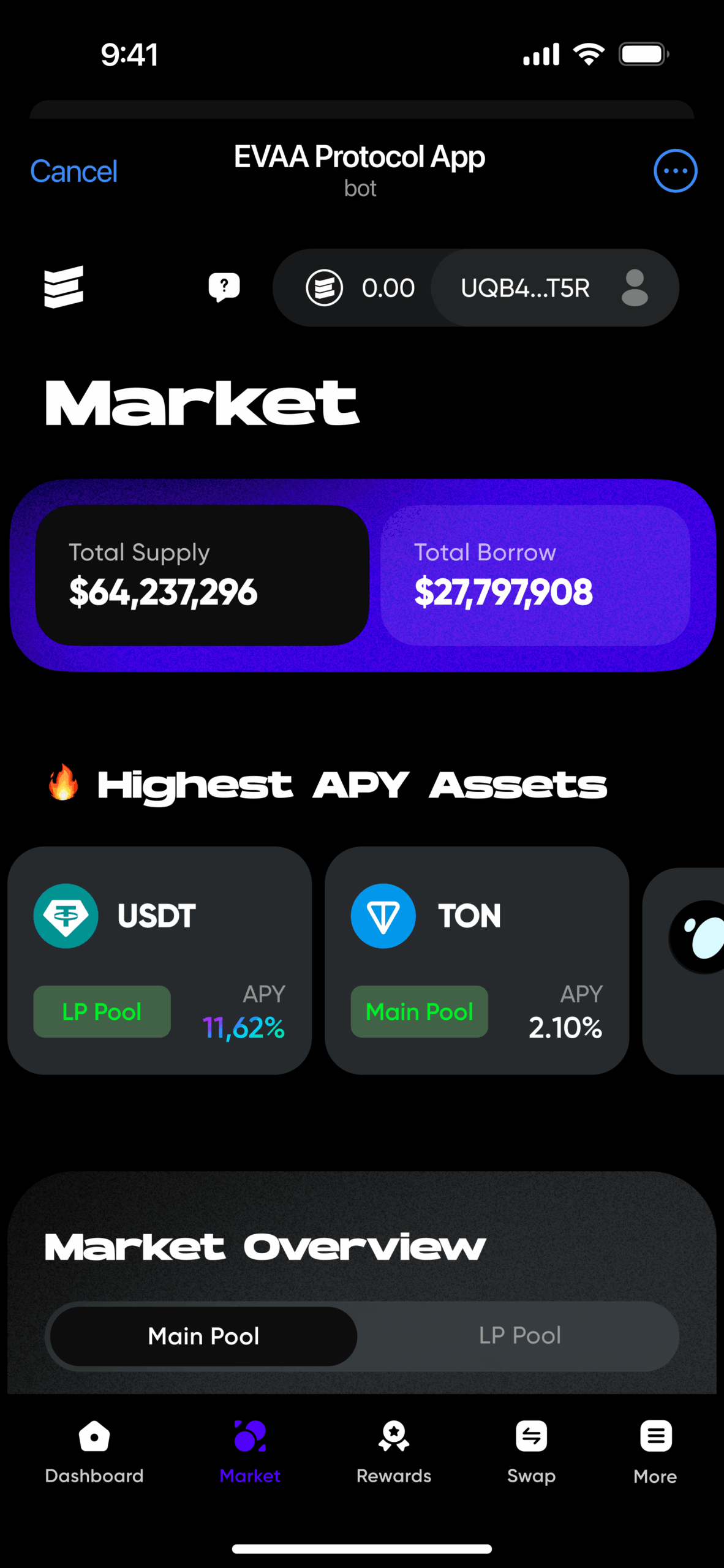724x1568 pixels.
Task: Switch to the Rewards tab
Action: click(x=394, y=1452)
